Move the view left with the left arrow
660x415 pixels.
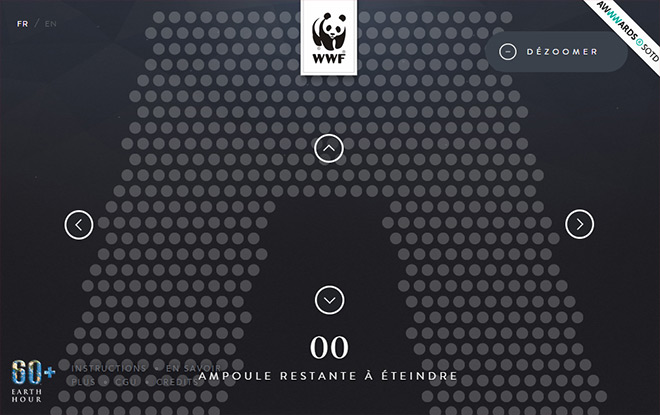79,224
